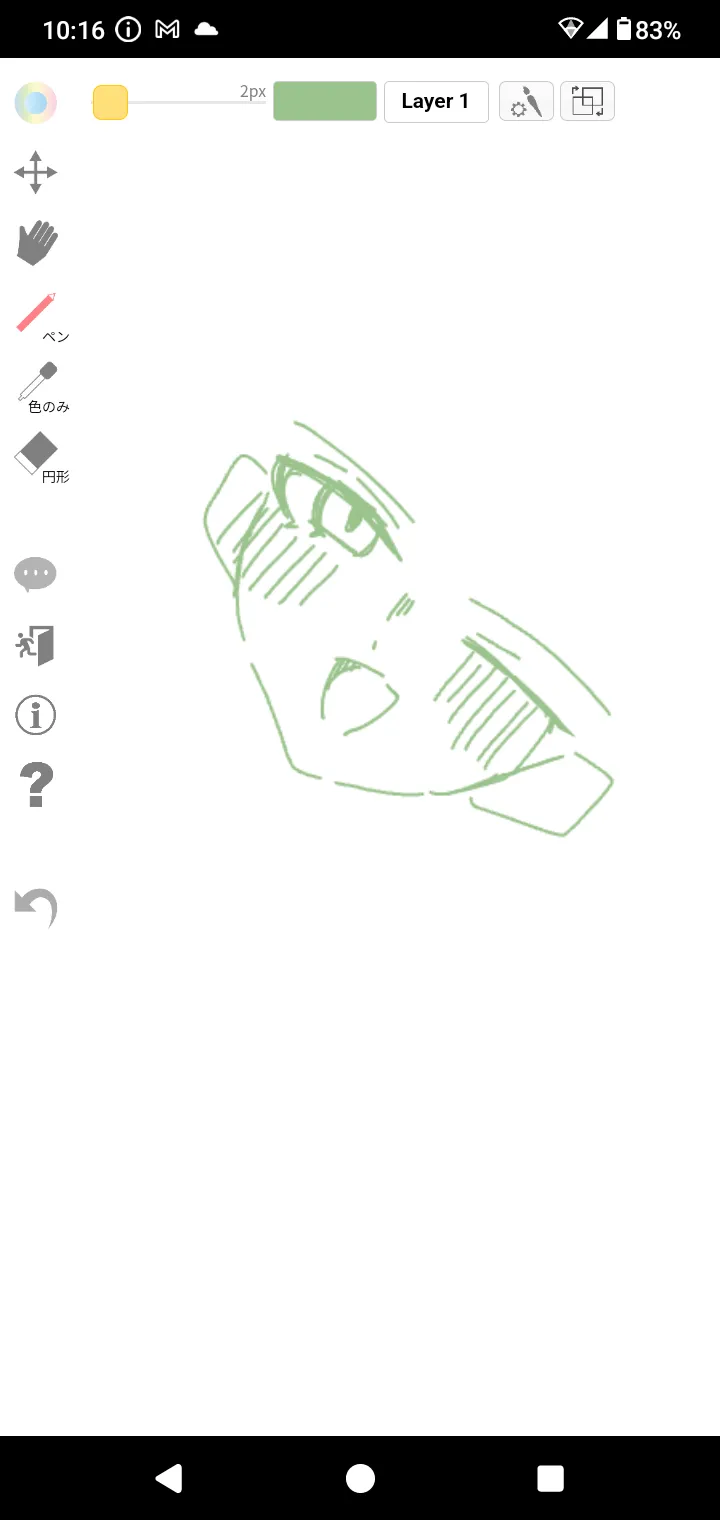Undo the last stroke
The width and height of the screenshot is (720, 1520).
point(36,907)
